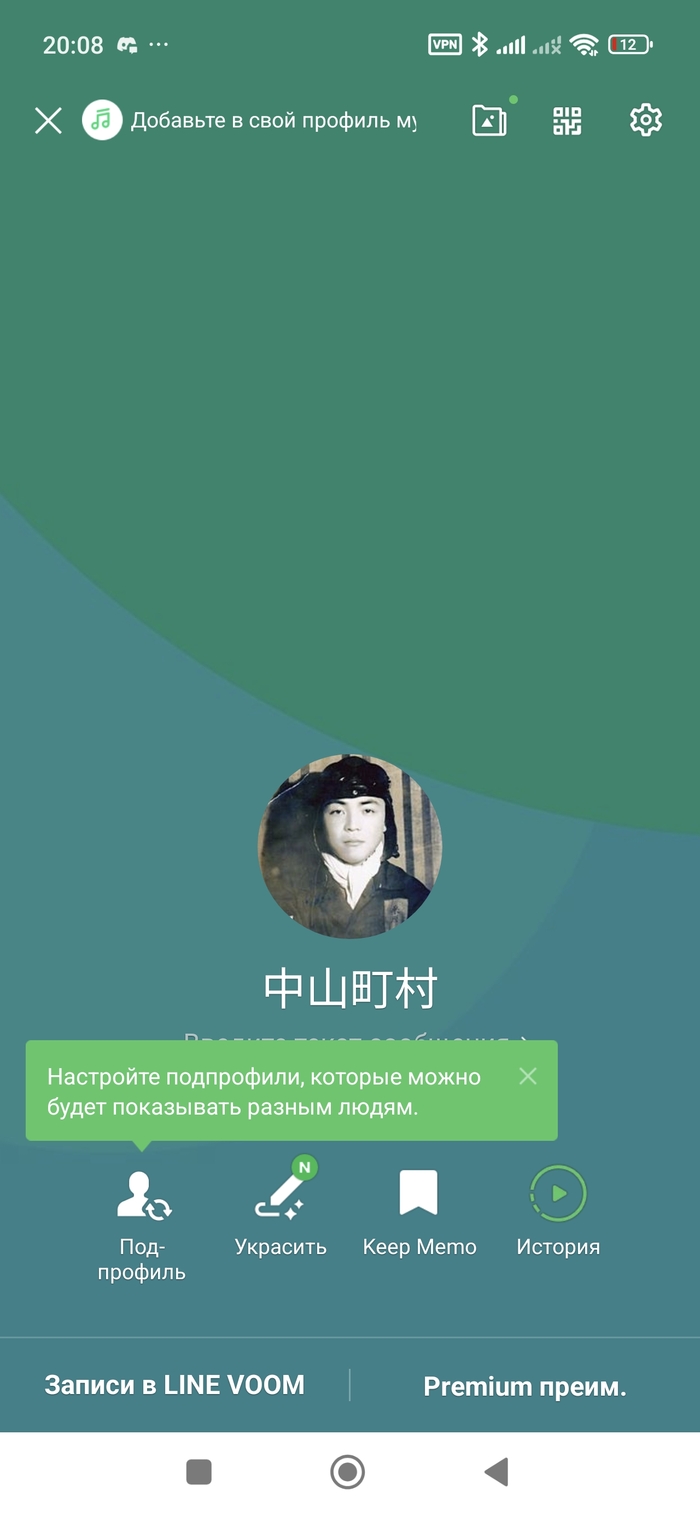Screen dimensions: 700x1516
Task: Tap the profile photo
Action: 350,846
